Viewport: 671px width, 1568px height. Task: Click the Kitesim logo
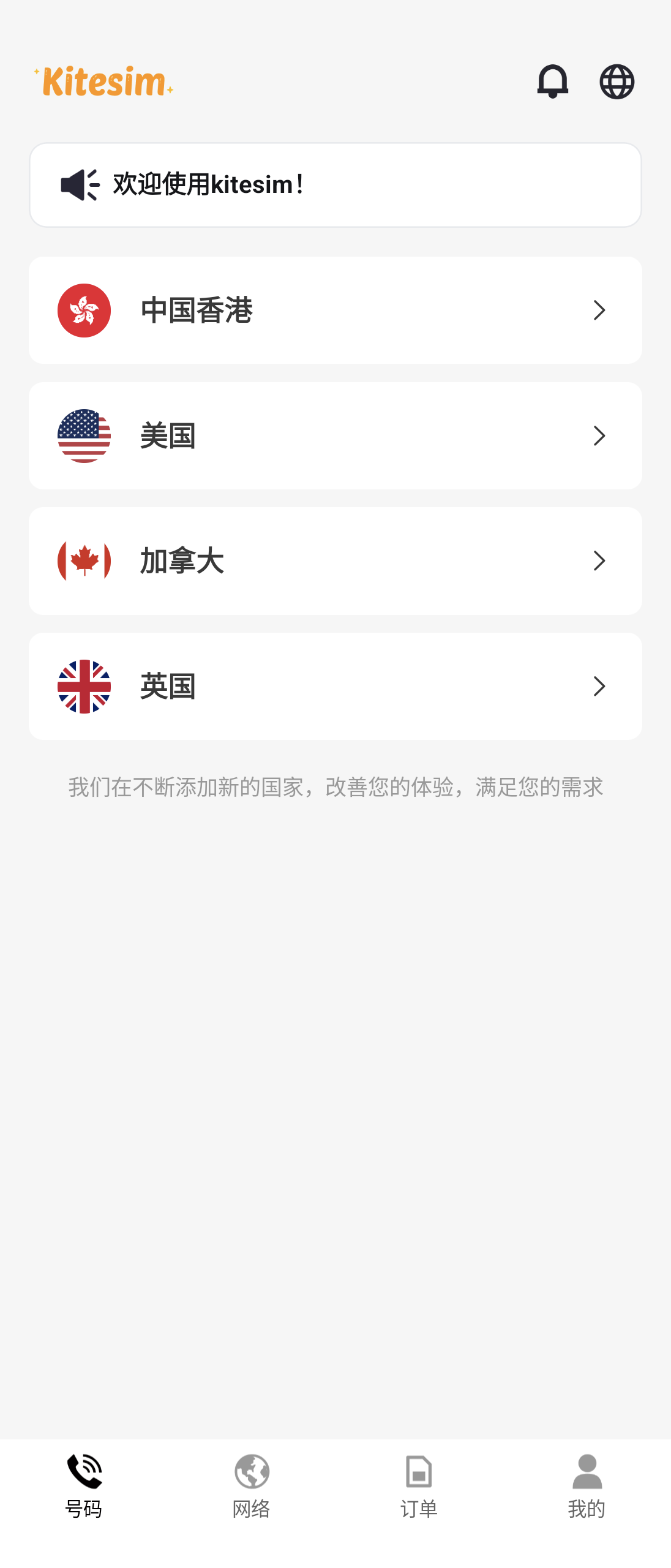(x=105, y=81)
